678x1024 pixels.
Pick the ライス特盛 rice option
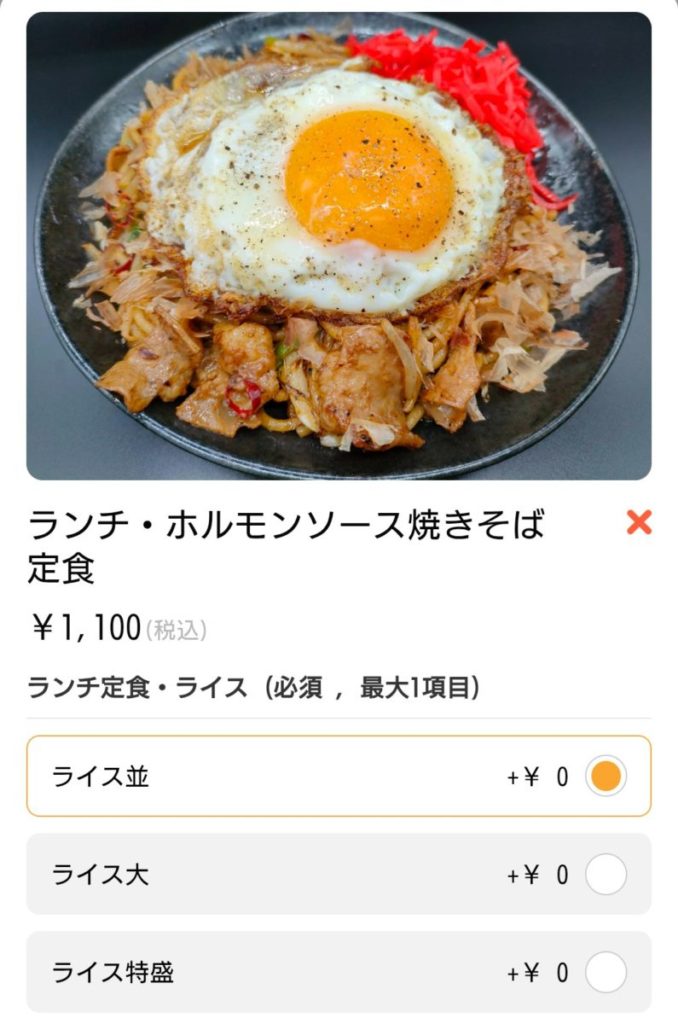coord(606,971)
